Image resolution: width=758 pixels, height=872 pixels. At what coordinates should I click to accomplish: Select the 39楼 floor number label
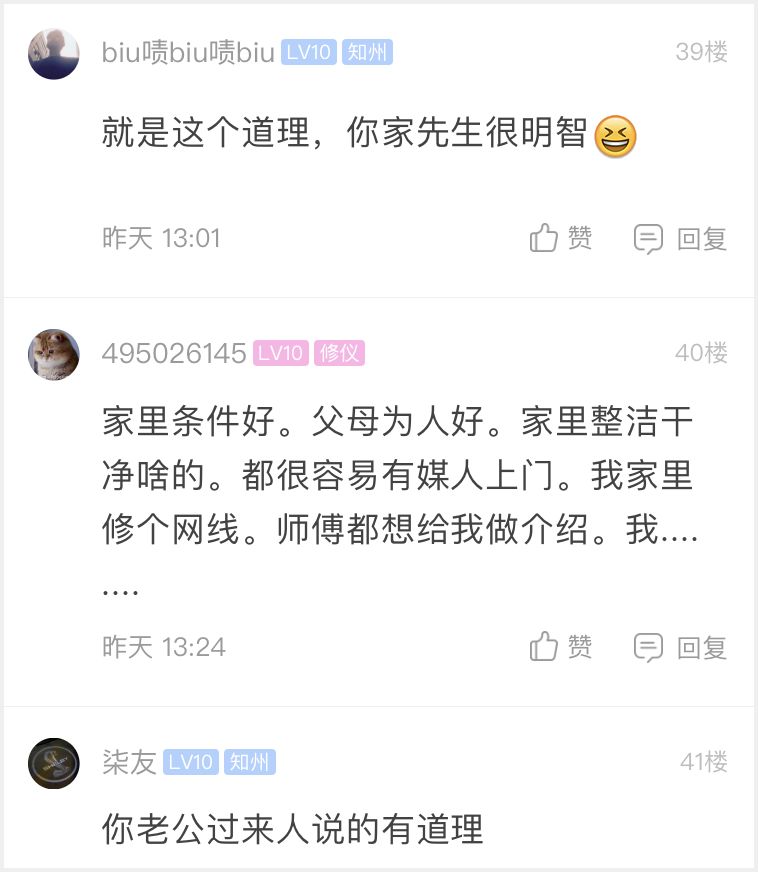pos(702,51)
